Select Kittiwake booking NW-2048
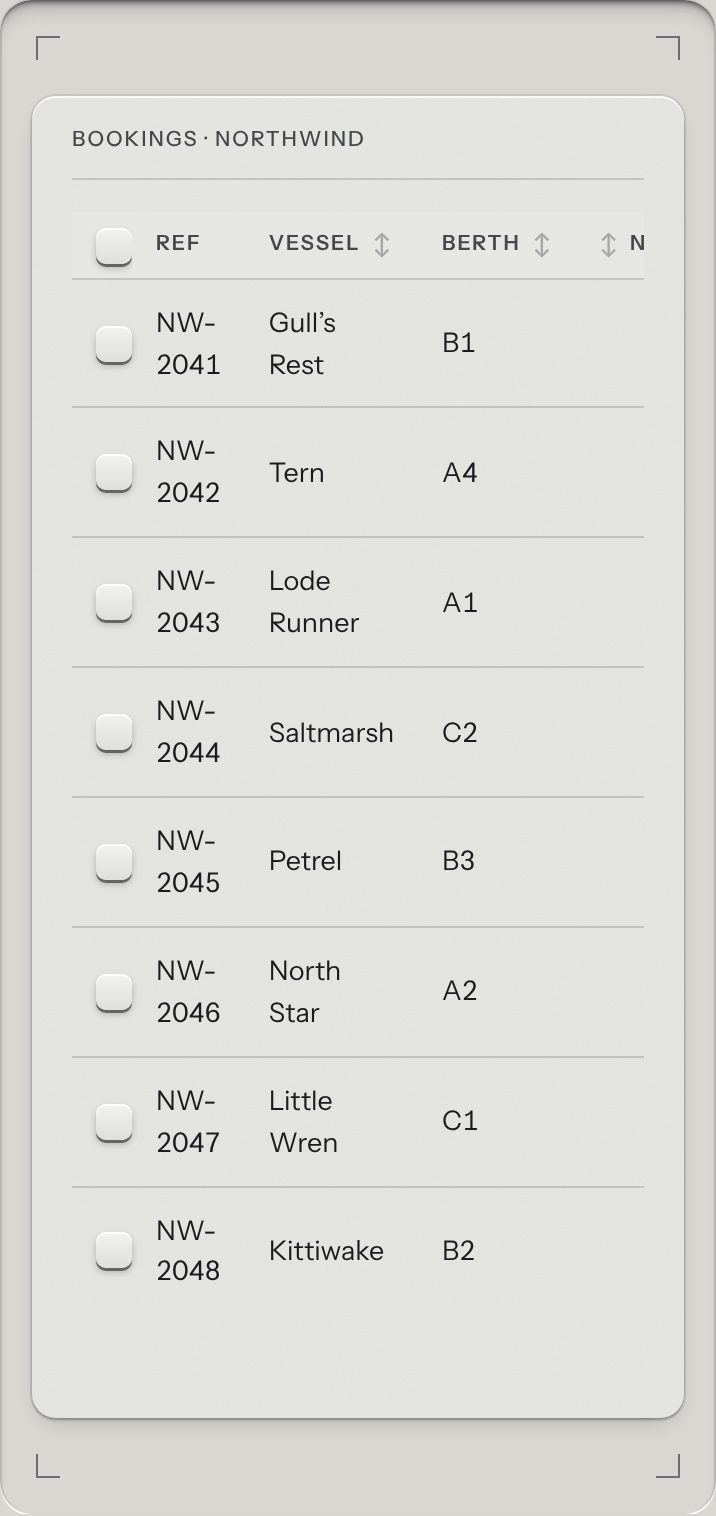This screenshot has height=1516, width=716. pyautogui.click(x=114, y=1250)
